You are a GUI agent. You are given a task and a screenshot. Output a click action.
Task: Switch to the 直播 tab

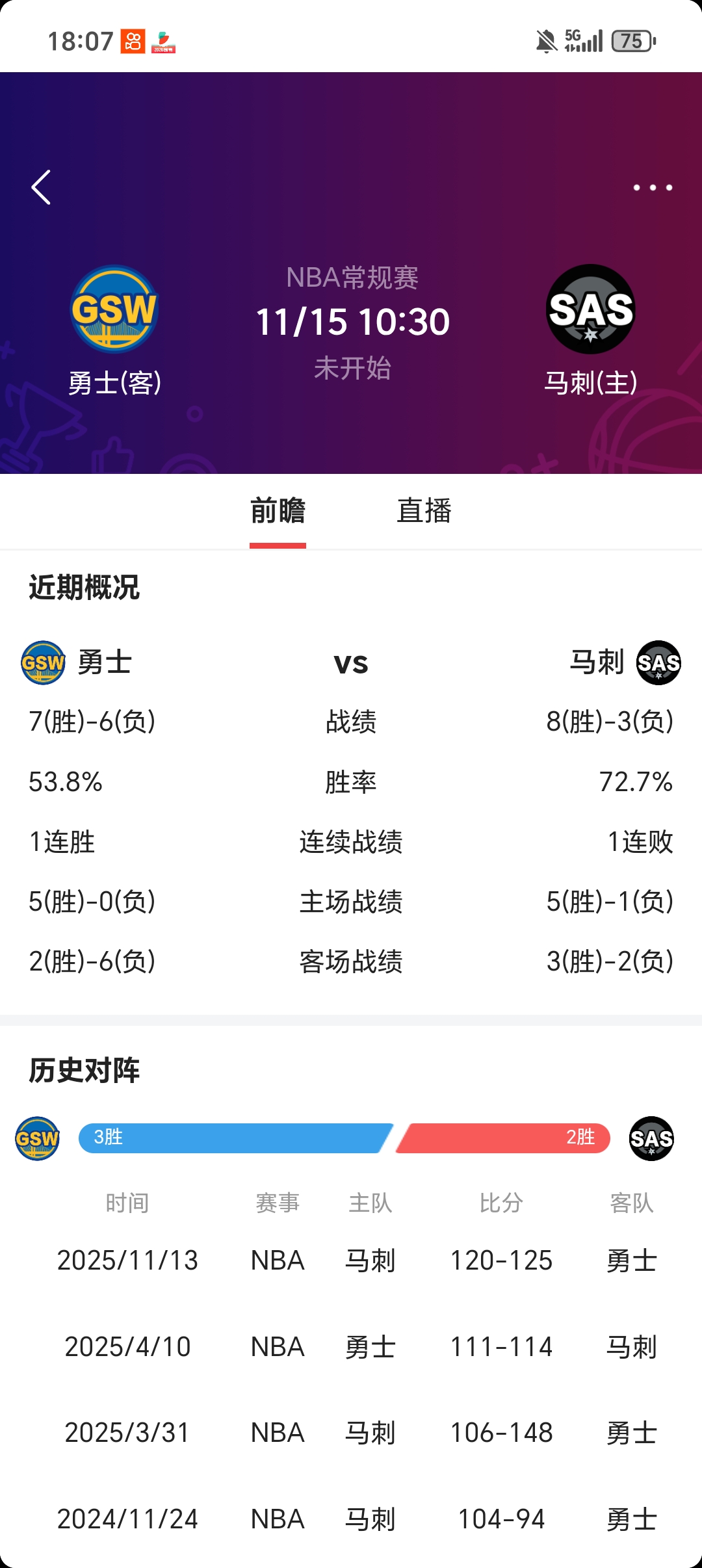(x=424, y=511)
